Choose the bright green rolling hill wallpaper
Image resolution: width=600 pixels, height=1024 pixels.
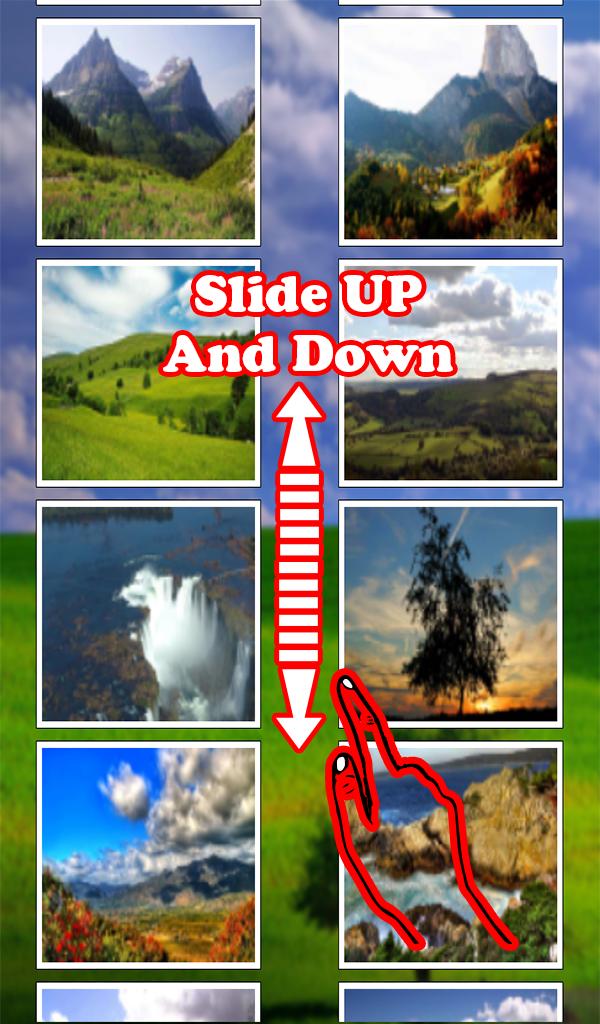click(148, 372)
